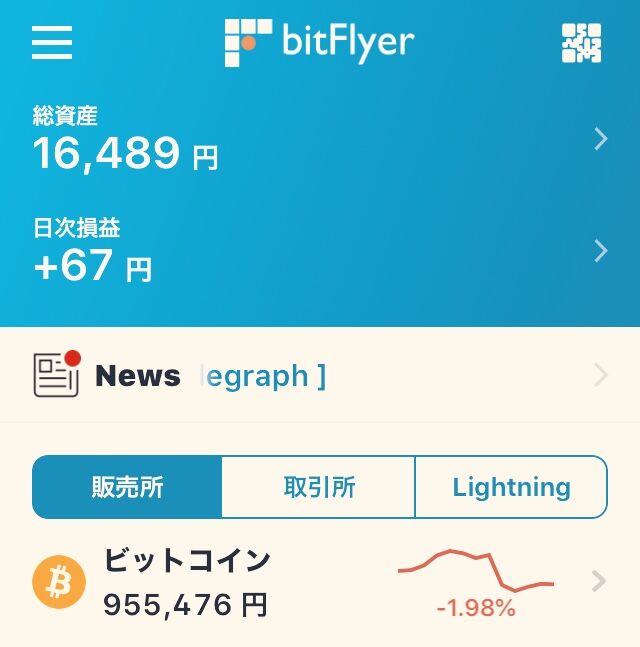Open the ビットコイン price row
This screenshot has width=640, height=647.
tap(320, 581)
